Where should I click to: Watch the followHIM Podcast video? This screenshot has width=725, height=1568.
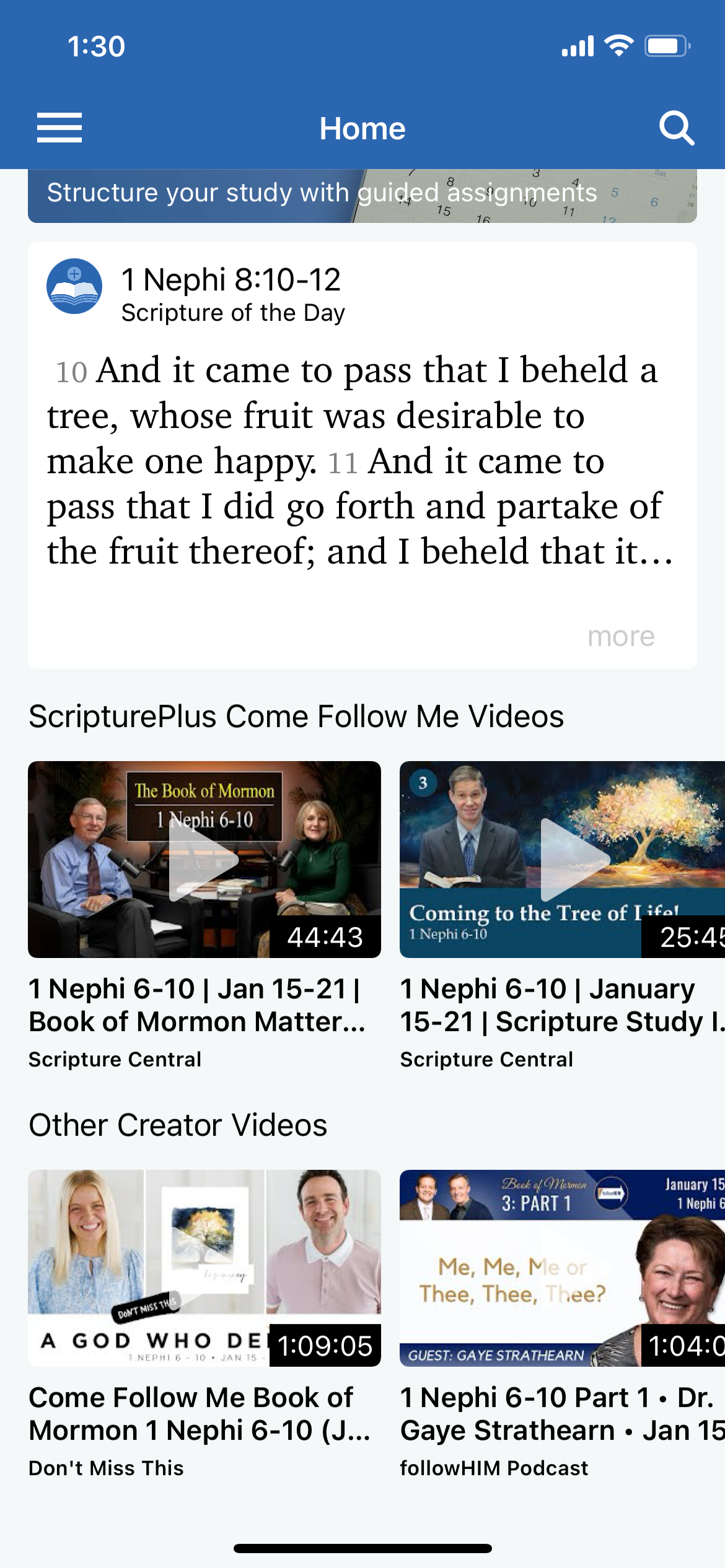tap(561, 1268)
